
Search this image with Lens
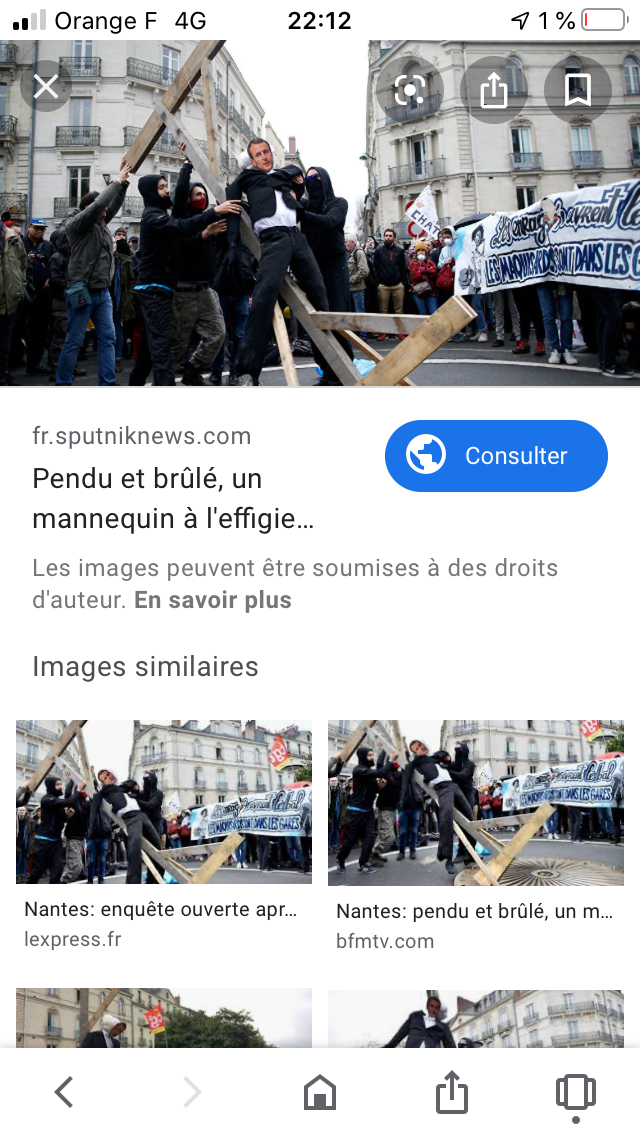click(x=410, y=91)
